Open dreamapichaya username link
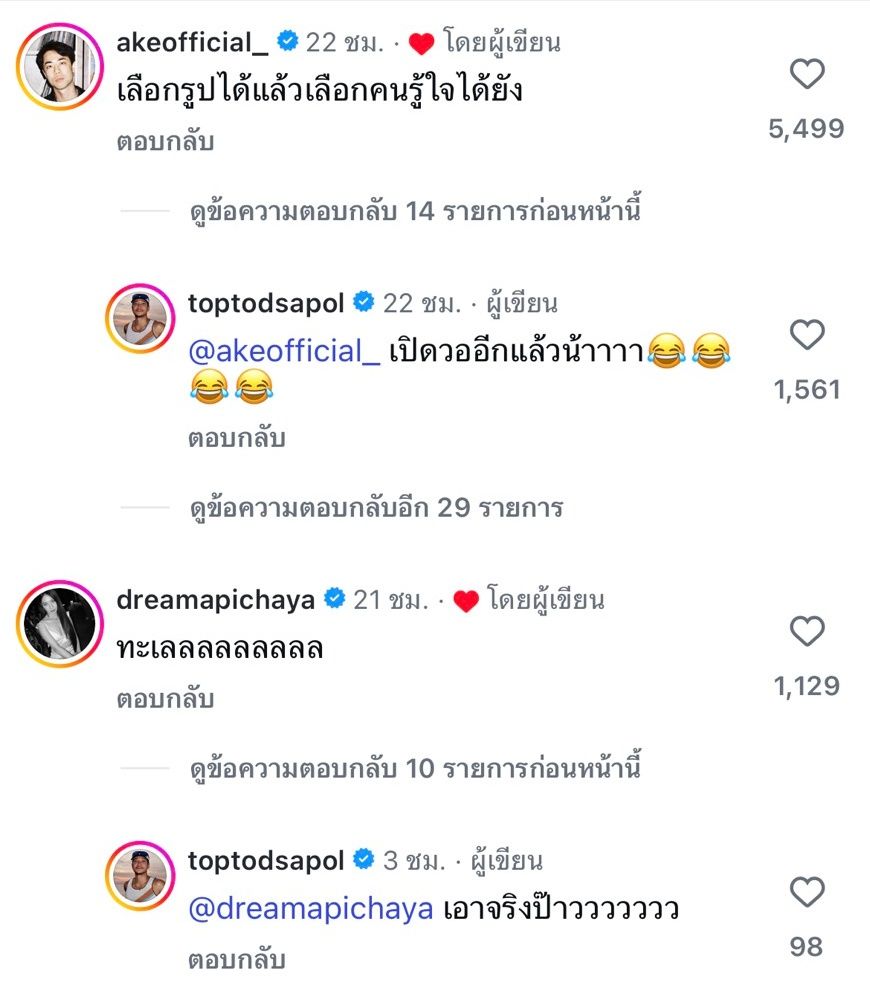Viewport: 870px width, 1000px height. [x=215, y=599]
